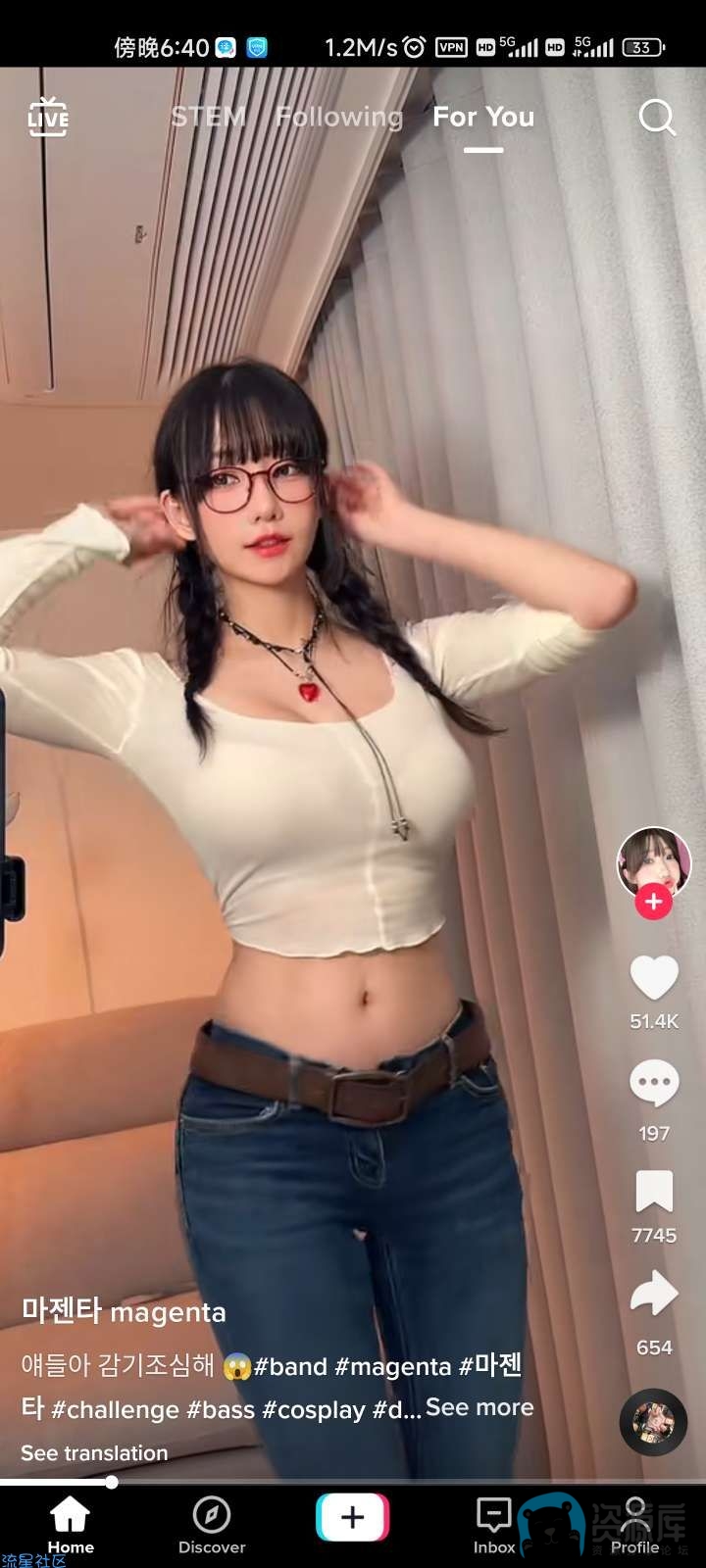Switch to the STEM tab
The width and height of the screenshot is (706, 1568).
click(208, 117)
